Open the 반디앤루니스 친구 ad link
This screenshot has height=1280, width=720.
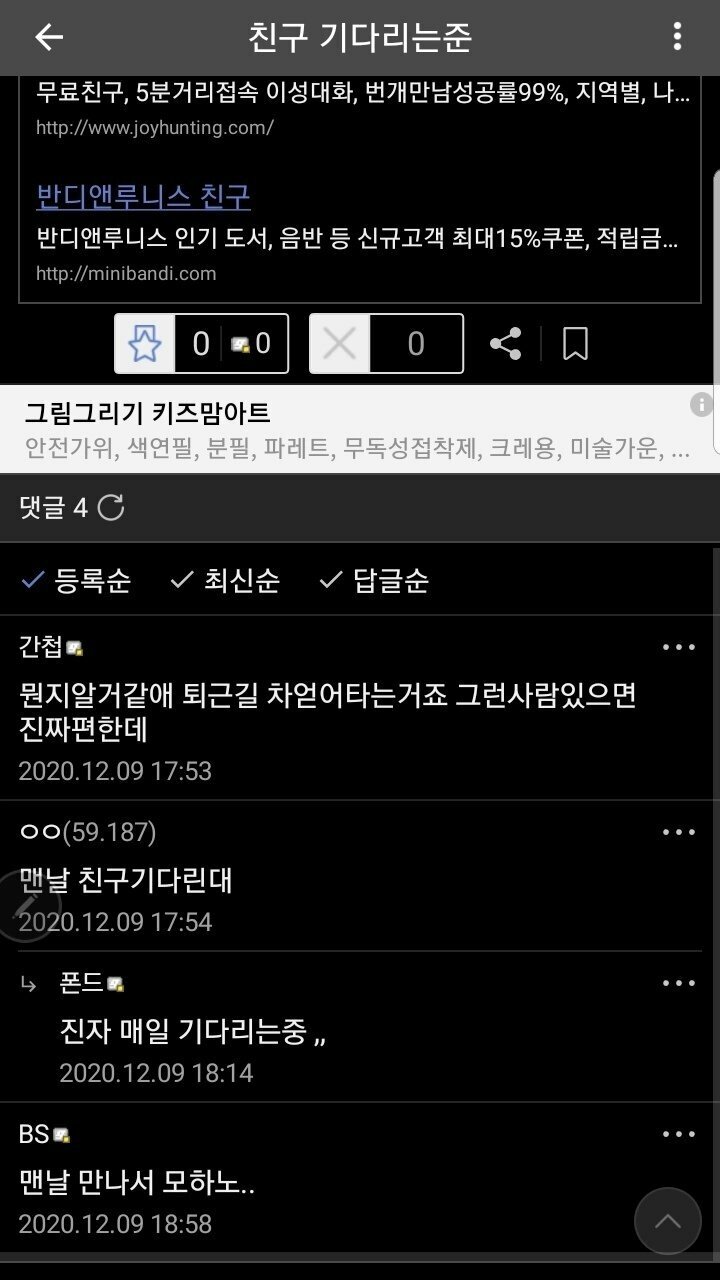click(143, 196)
